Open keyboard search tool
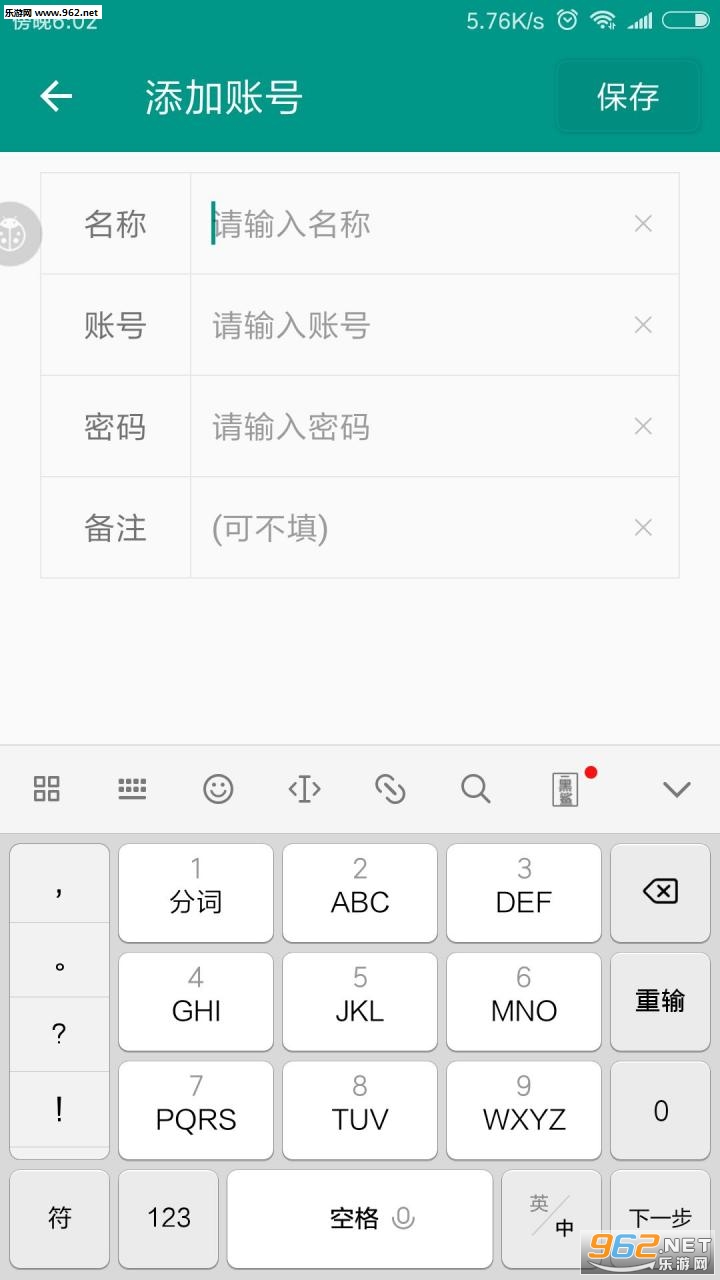 point(475,789)
